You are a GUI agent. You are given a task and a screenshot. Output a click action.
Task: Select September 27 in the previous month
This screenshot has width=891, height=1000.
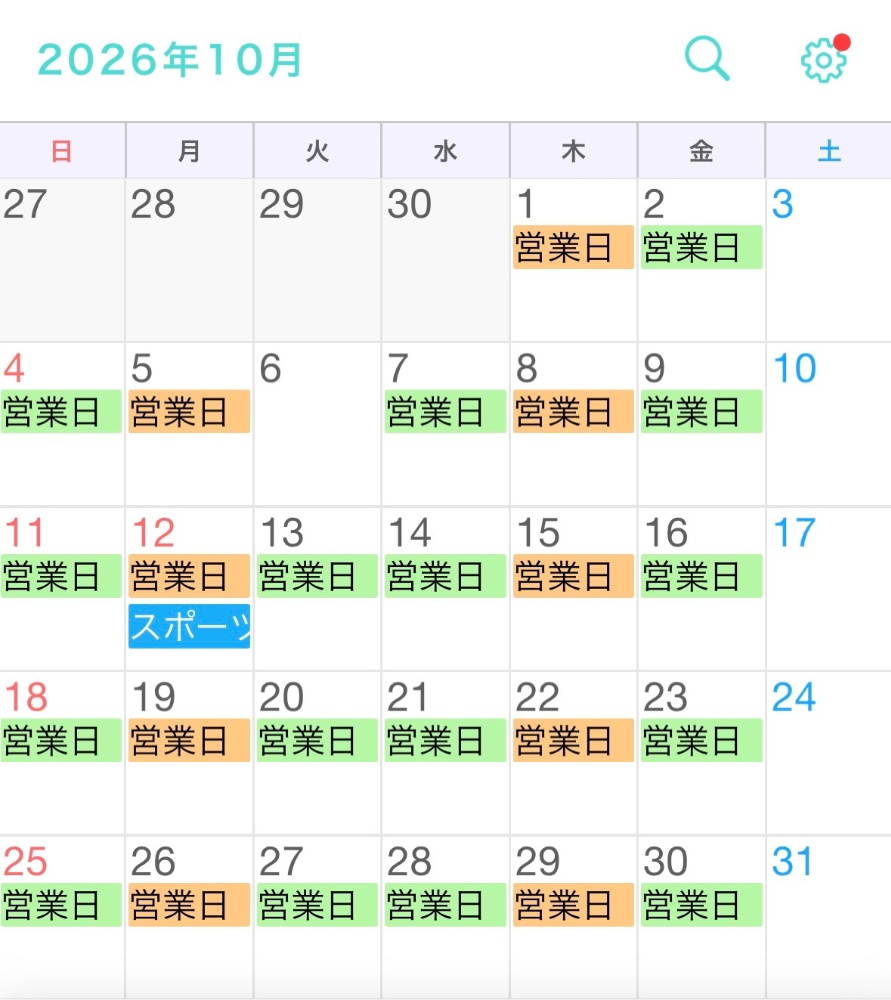(62, 260)
